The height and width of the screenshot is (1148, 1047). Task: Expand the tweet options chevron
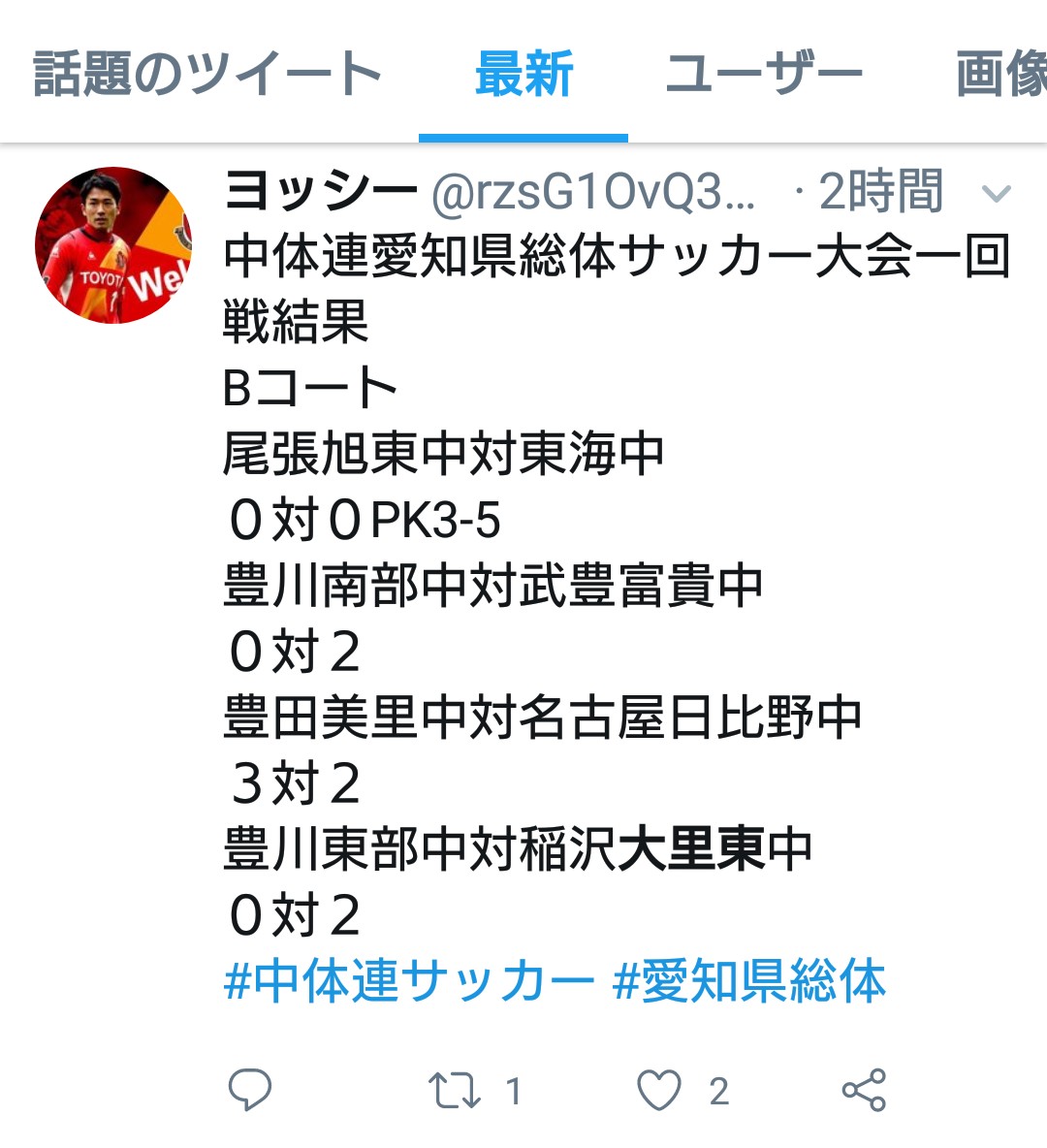pyautogui.click(x=996, y=194)
